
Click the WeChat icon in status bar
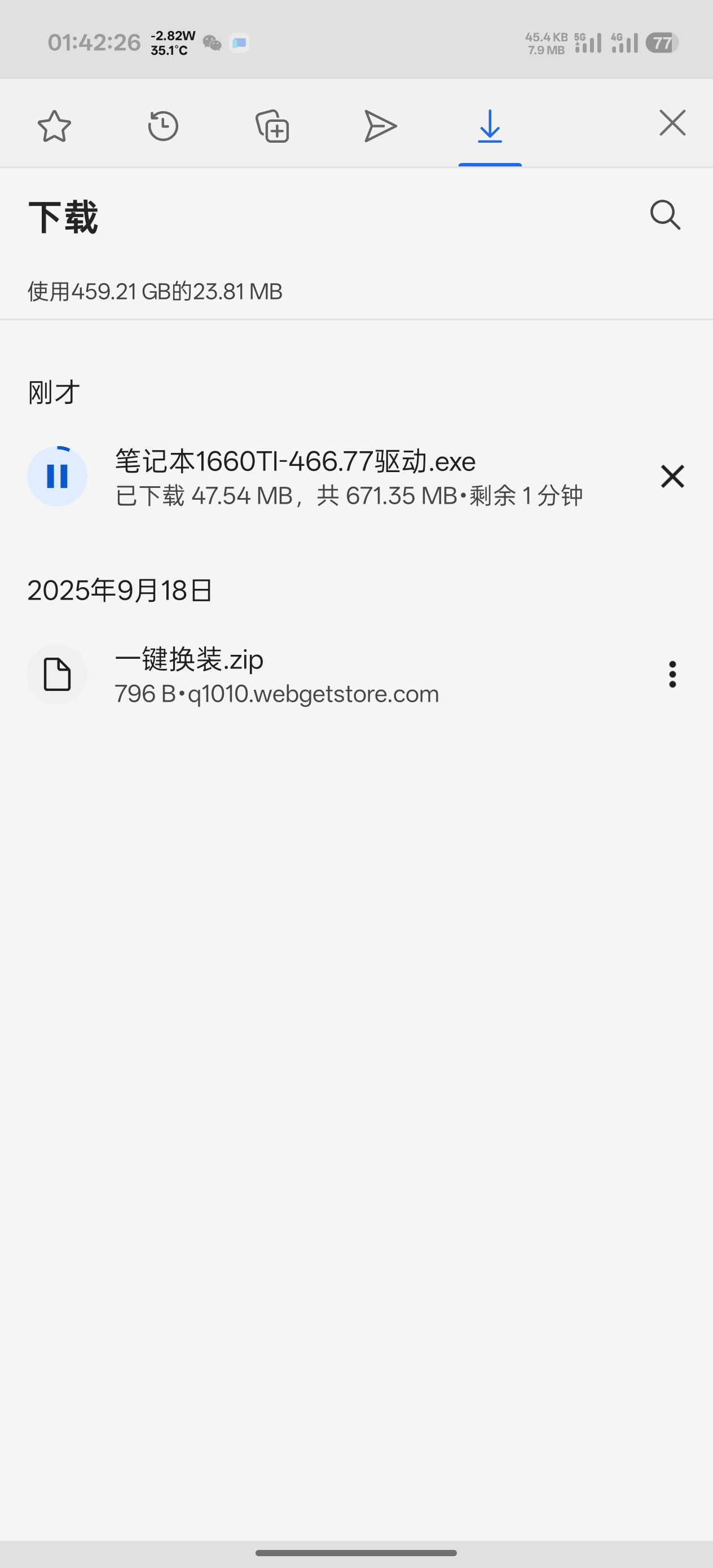coord(212,43)
